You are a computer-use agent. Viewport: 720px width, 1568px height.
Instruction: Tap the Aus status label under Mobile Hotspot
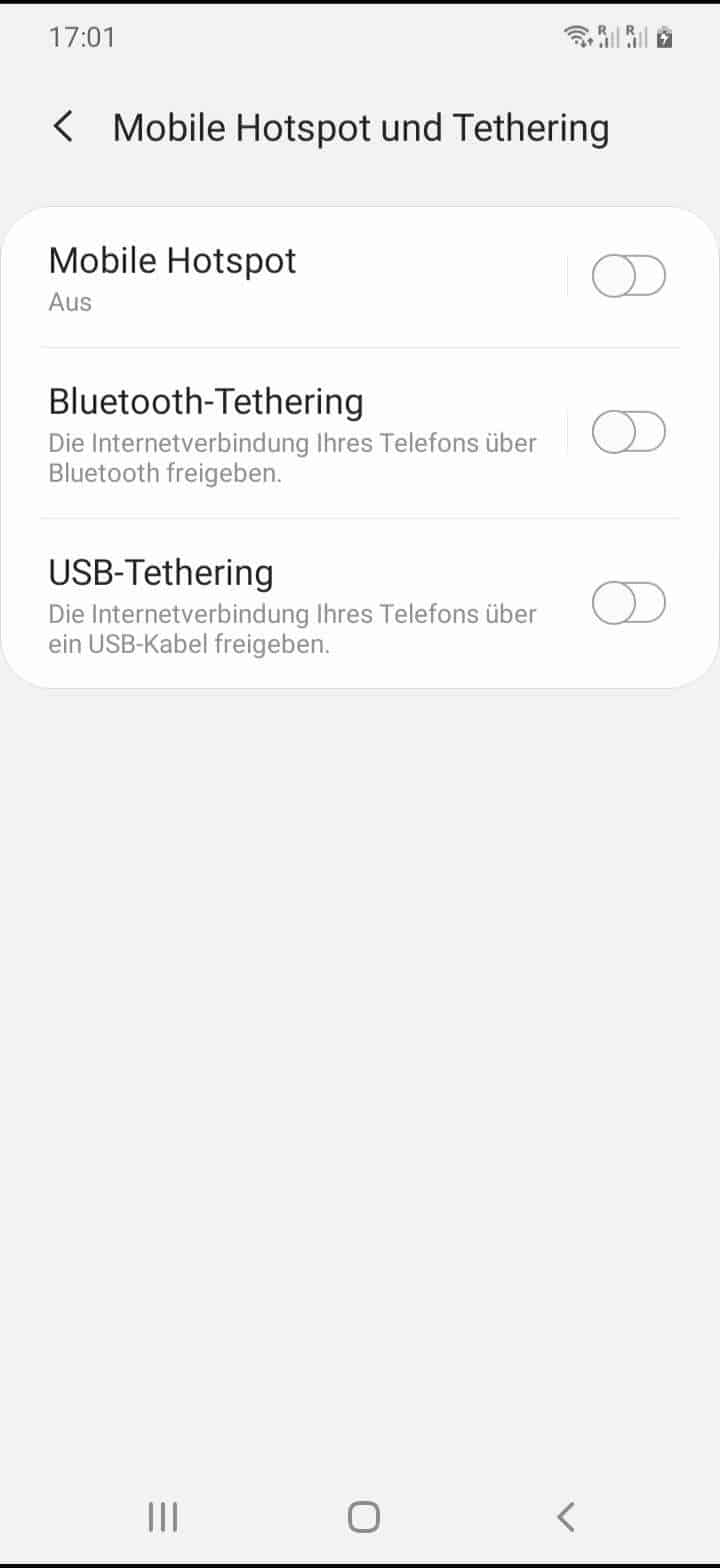[x=70, y=302]
